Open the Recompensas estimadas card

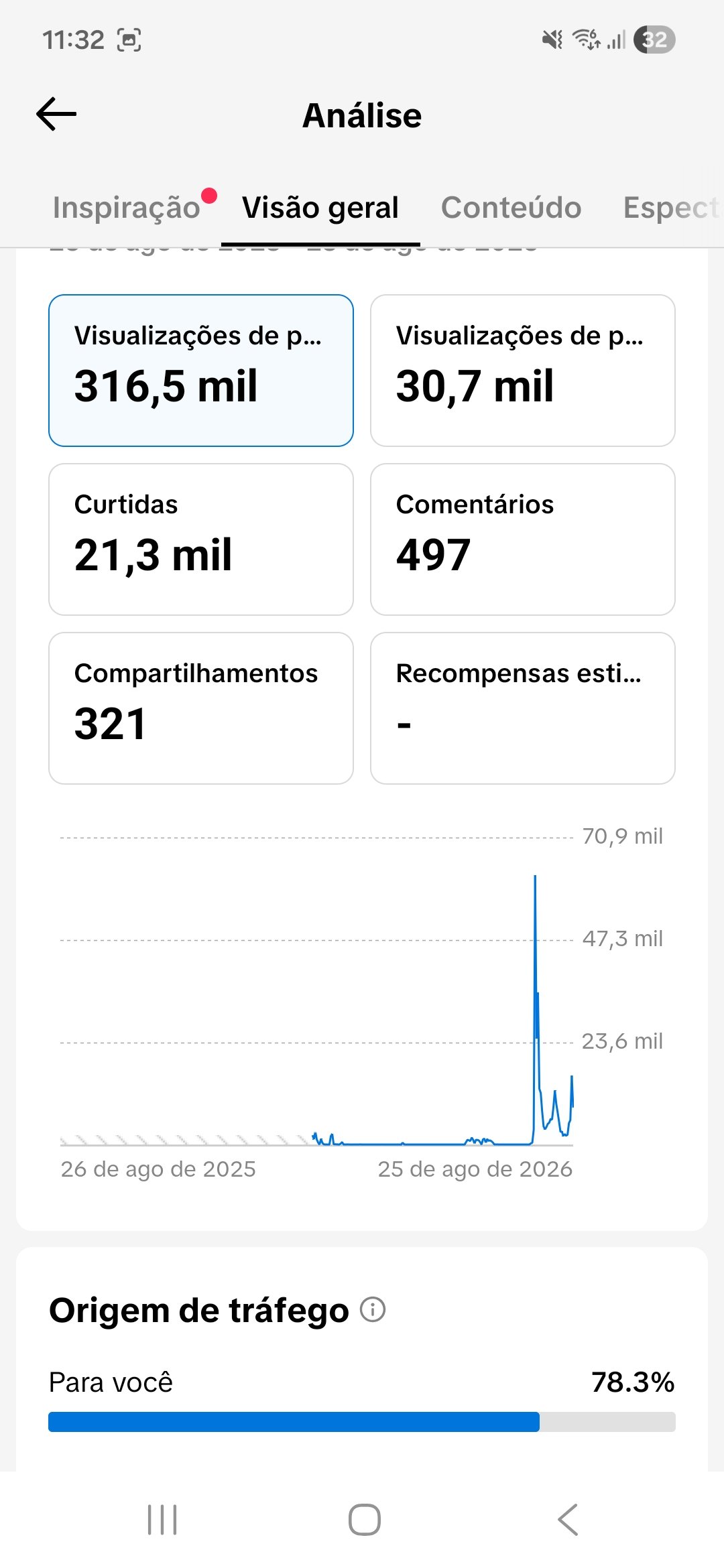pos(523,708)
